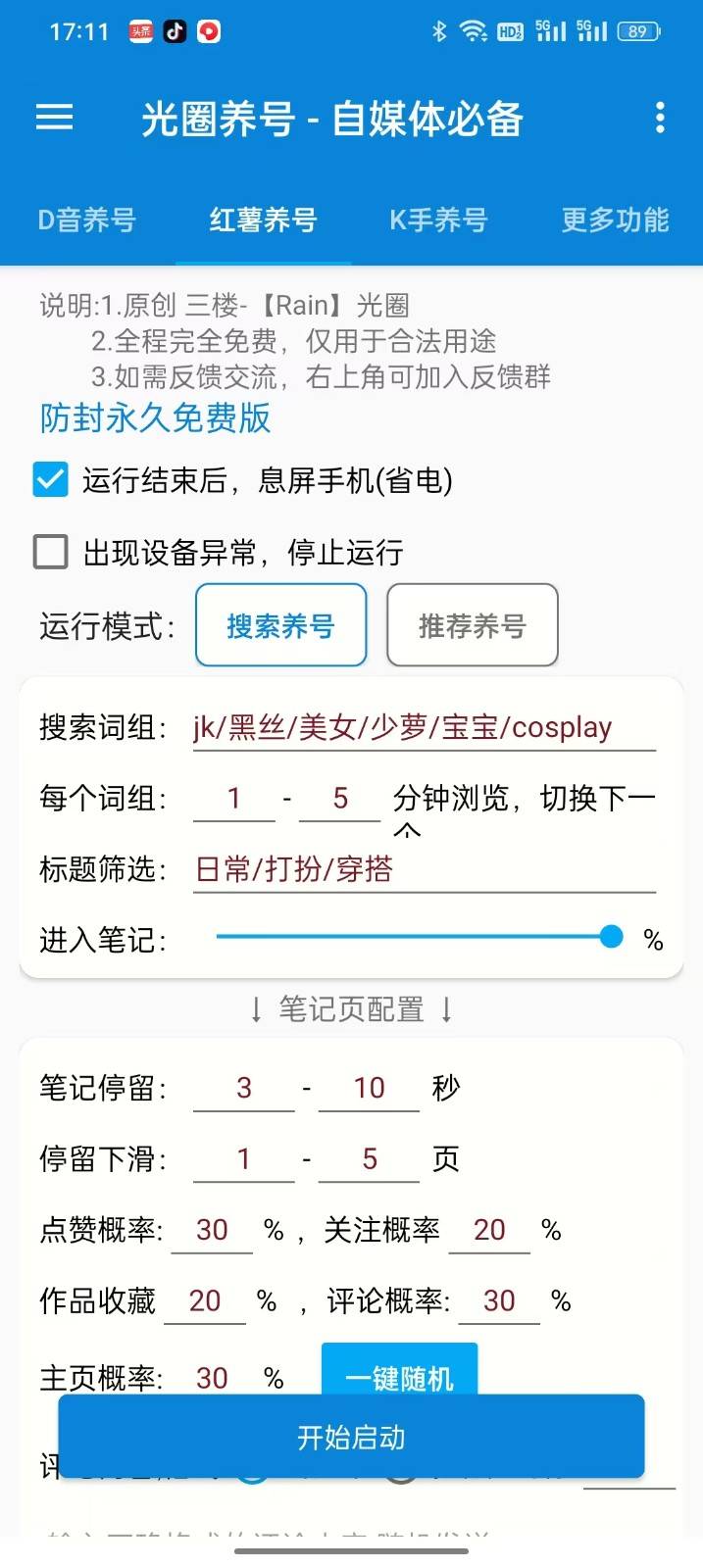The height and width of the screenshot is (1568, 703).
Task: Switch to the K手养号 tab
Action: [438, 220]
